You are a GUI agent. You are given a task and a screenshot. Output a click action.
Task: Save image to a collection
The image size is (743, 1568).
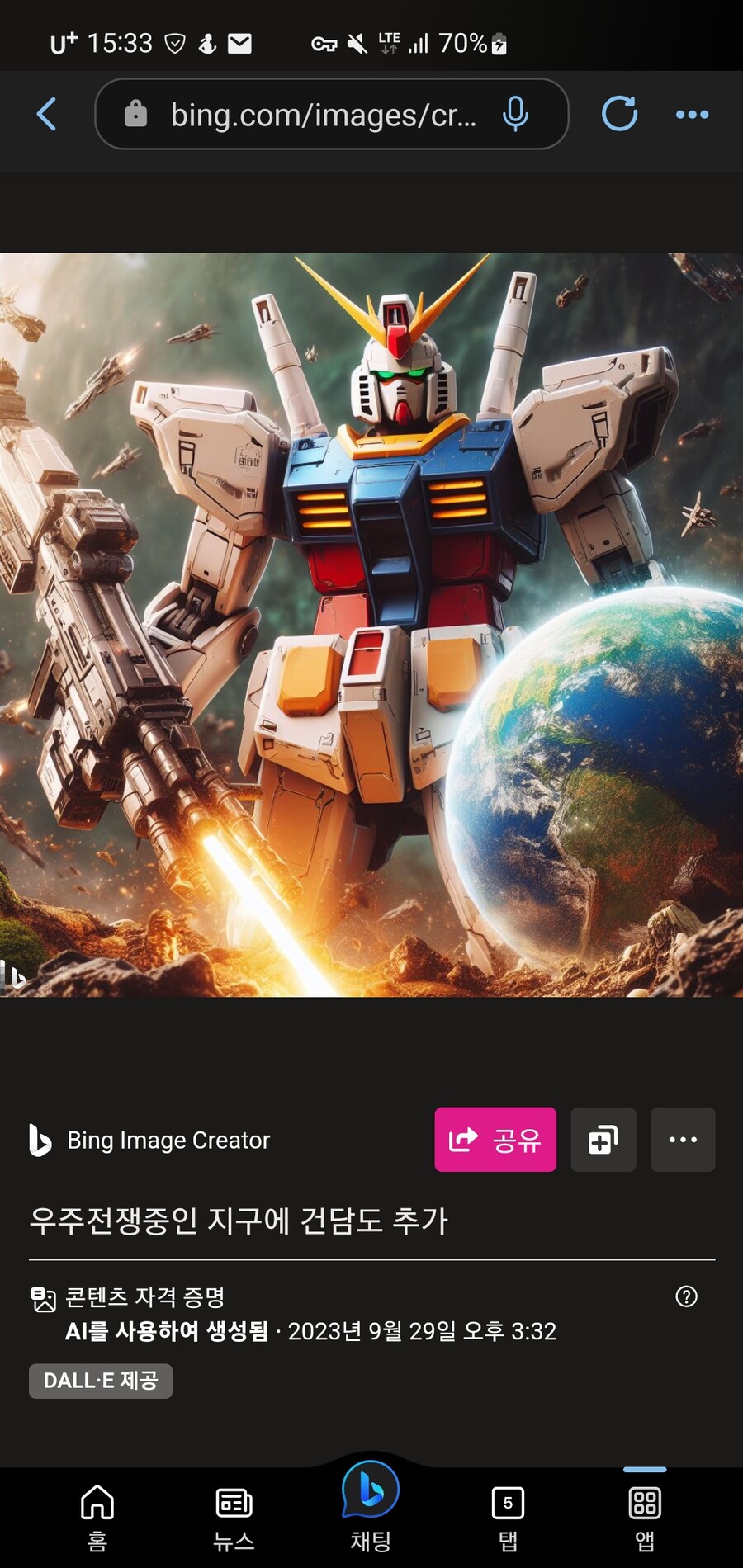coord(603,1140)
